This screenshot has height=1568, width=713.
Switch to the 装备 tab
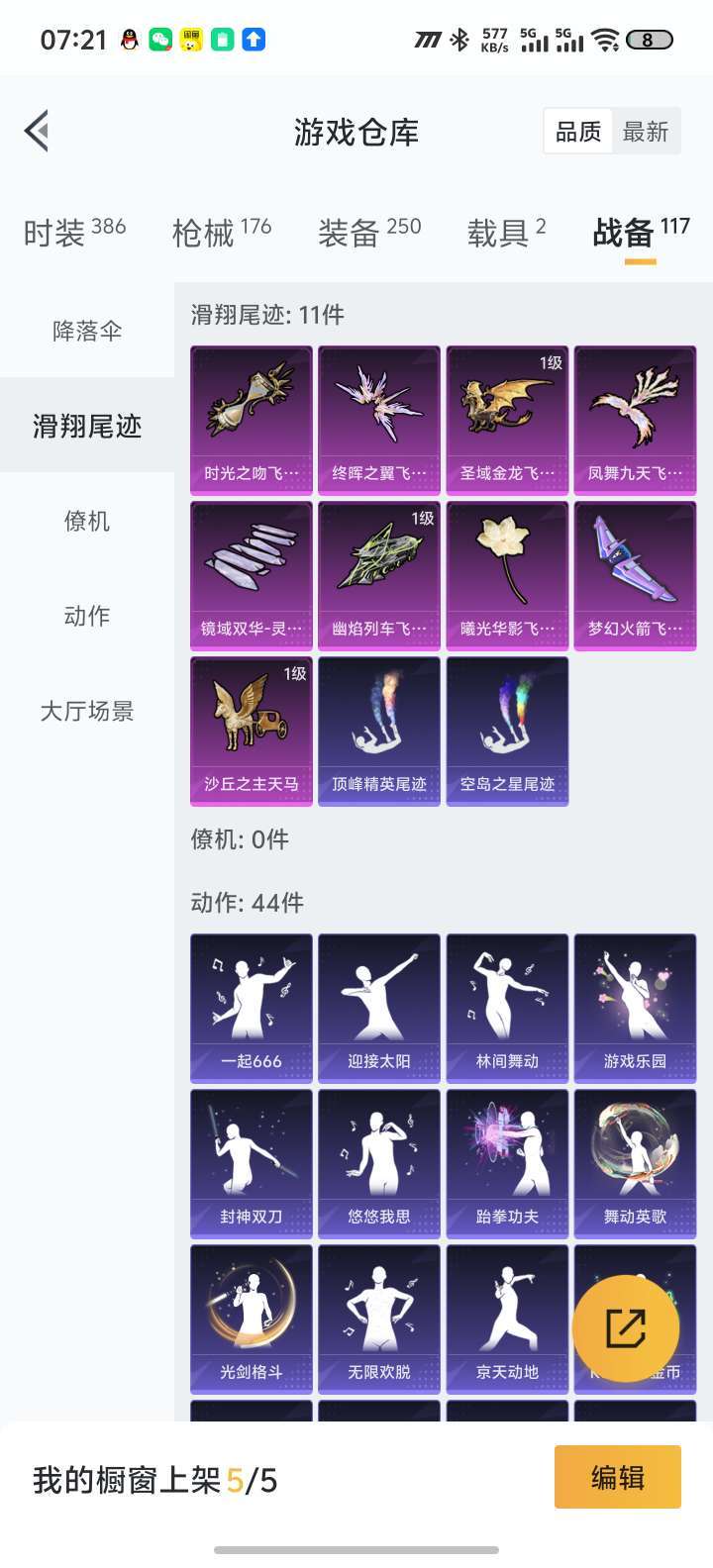369,233
